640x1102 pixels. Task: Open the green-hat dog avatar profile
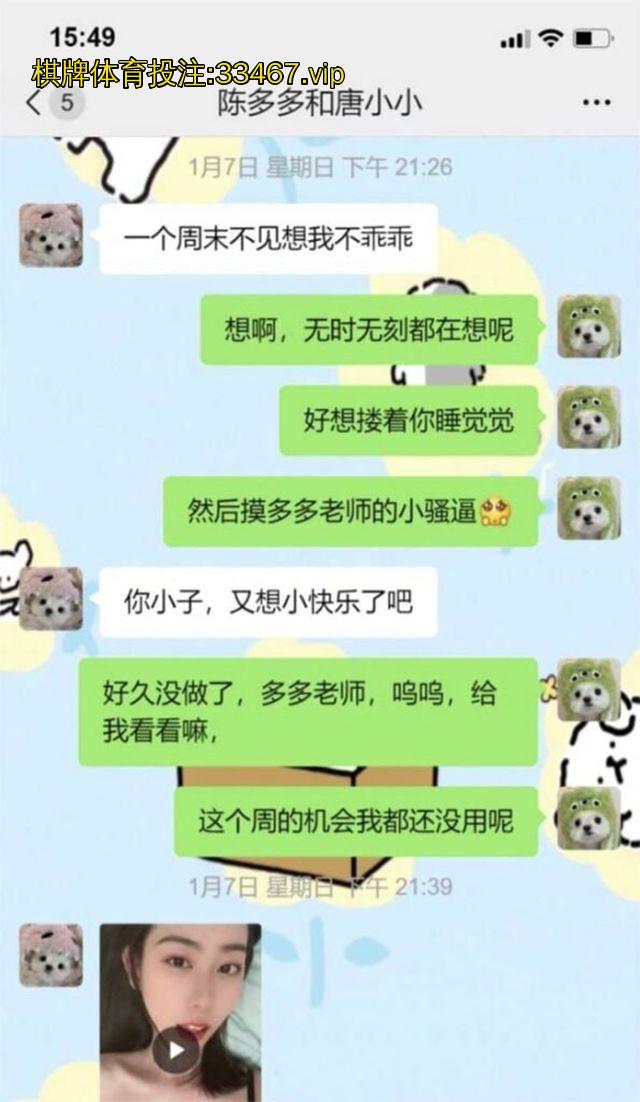(x=588, y=328)
